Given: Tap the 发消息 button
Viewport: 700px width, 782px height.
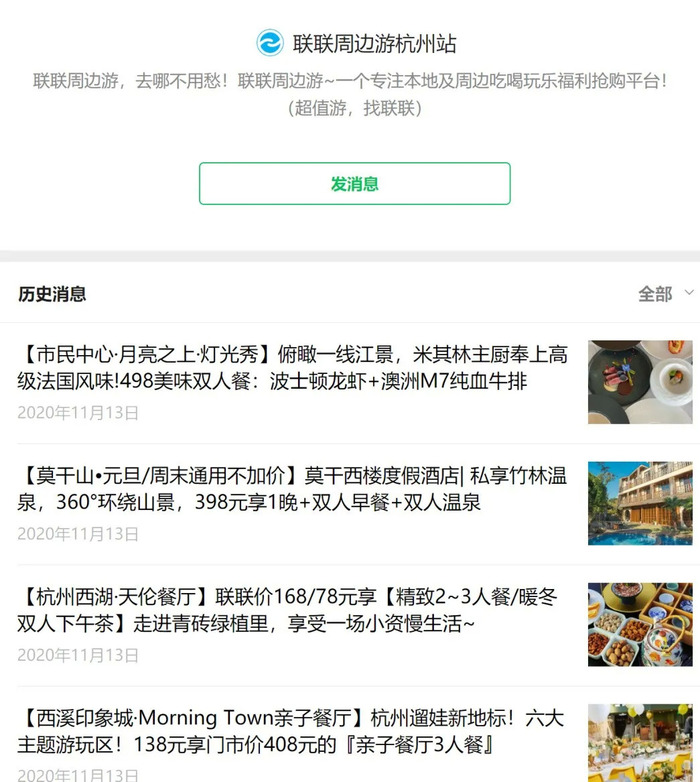Looking at the screenshot, I should (x=354, y=184).
